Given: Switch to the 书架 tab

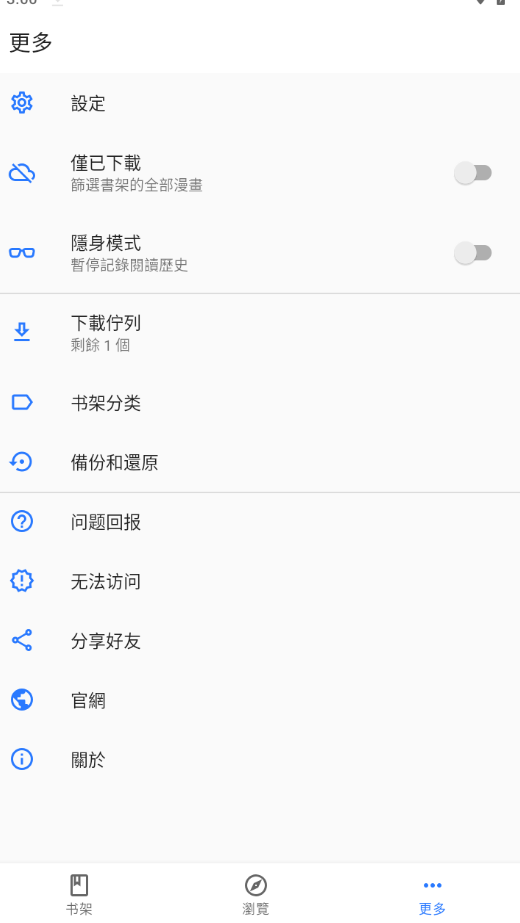Looking at the screenshot, I should (79, 894).
